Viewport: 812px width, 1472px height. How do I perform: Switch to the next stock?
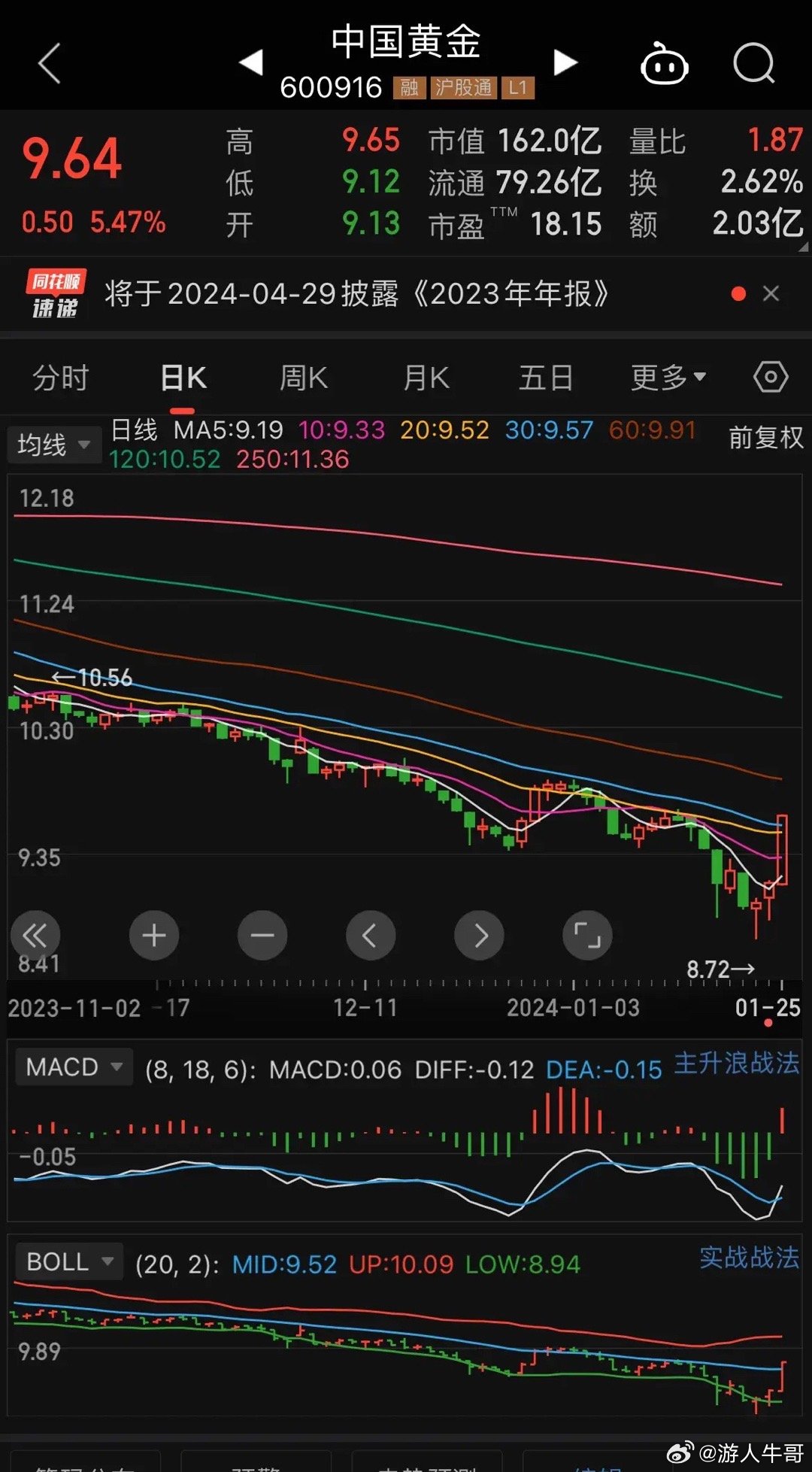(x=565, y=62)
